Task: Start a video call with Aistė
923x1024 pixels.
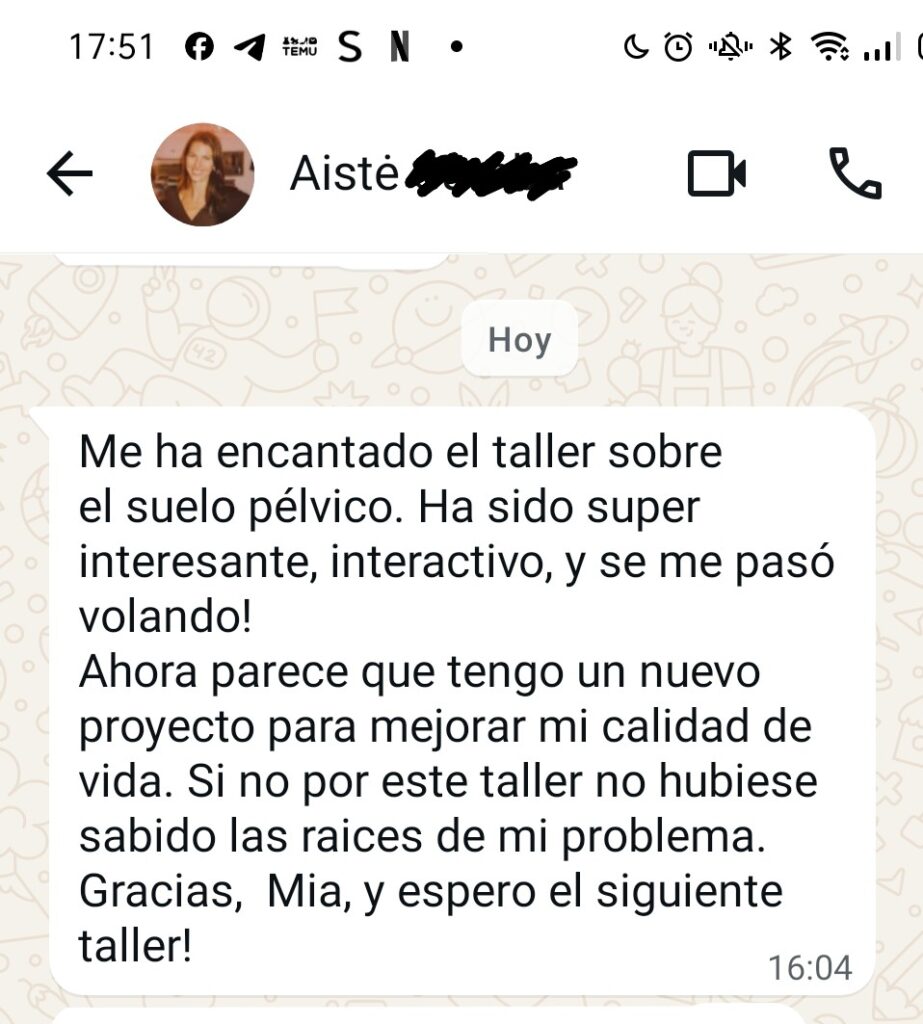Action: (x=716, y=174)
